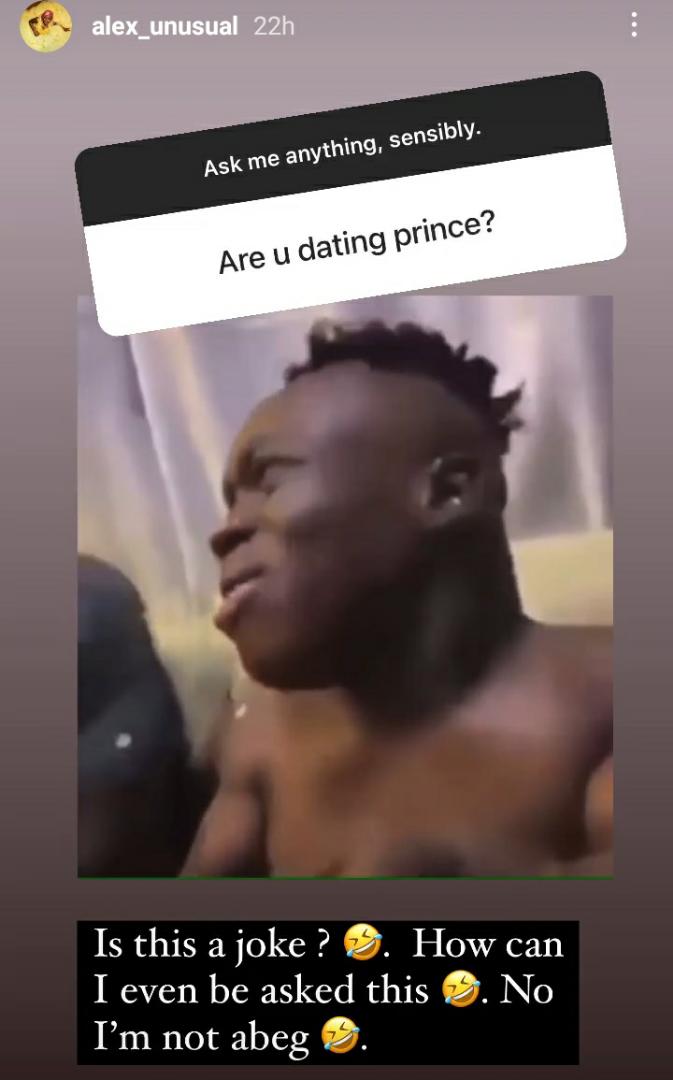The image size is (673, 1080).
Task: Tap the alex_unusual username
Action: 165,26
